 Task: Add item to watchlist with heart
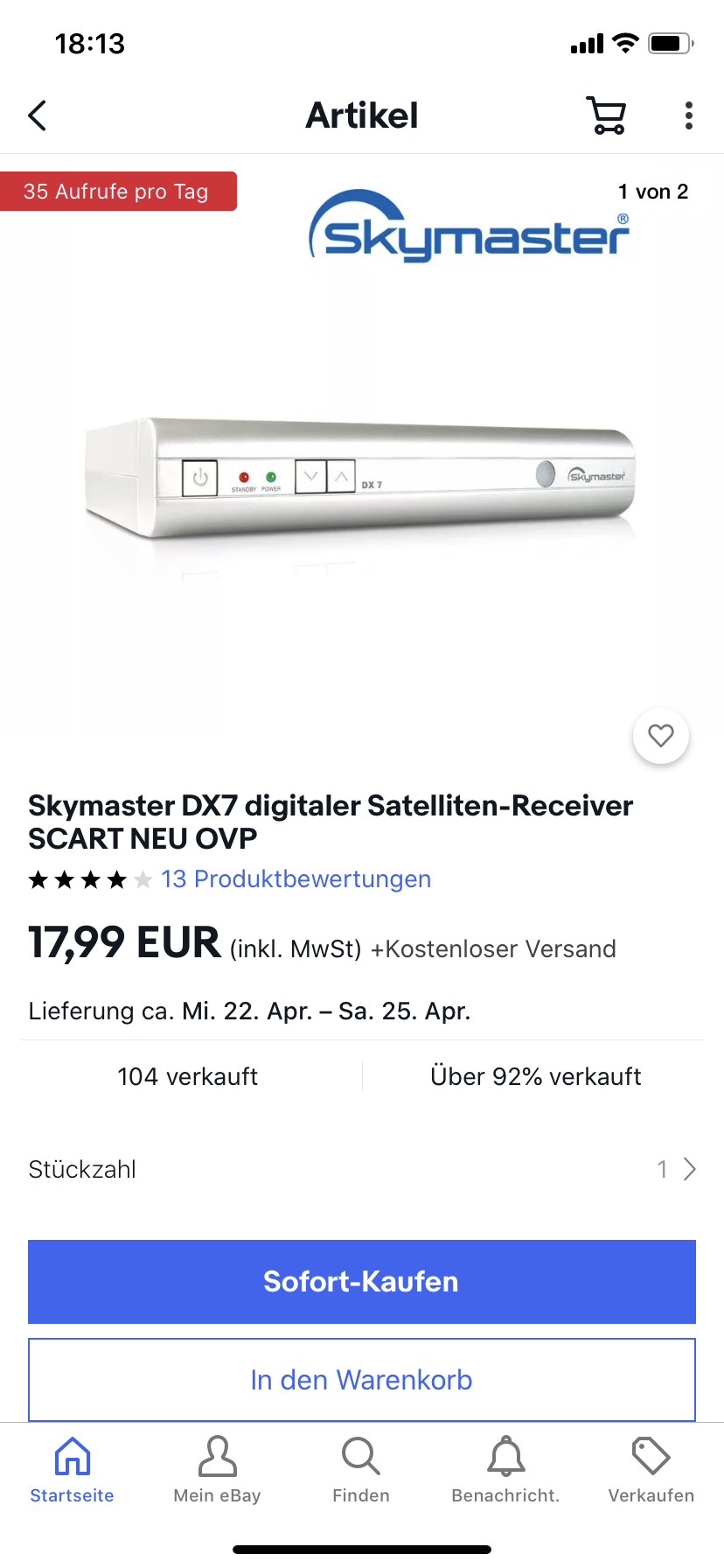click(661, 736)
